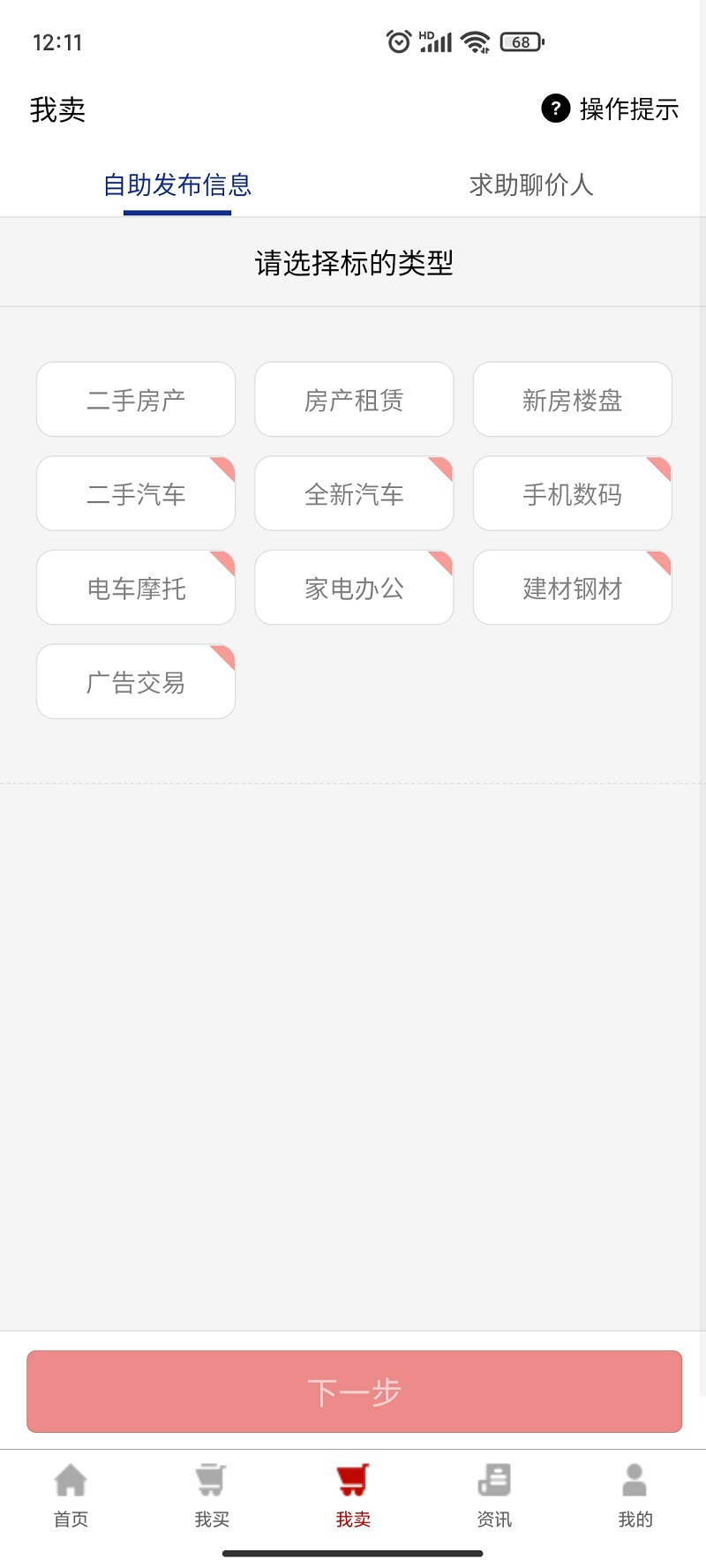Select the 我的 profile icon

(x=635, y=1478)
